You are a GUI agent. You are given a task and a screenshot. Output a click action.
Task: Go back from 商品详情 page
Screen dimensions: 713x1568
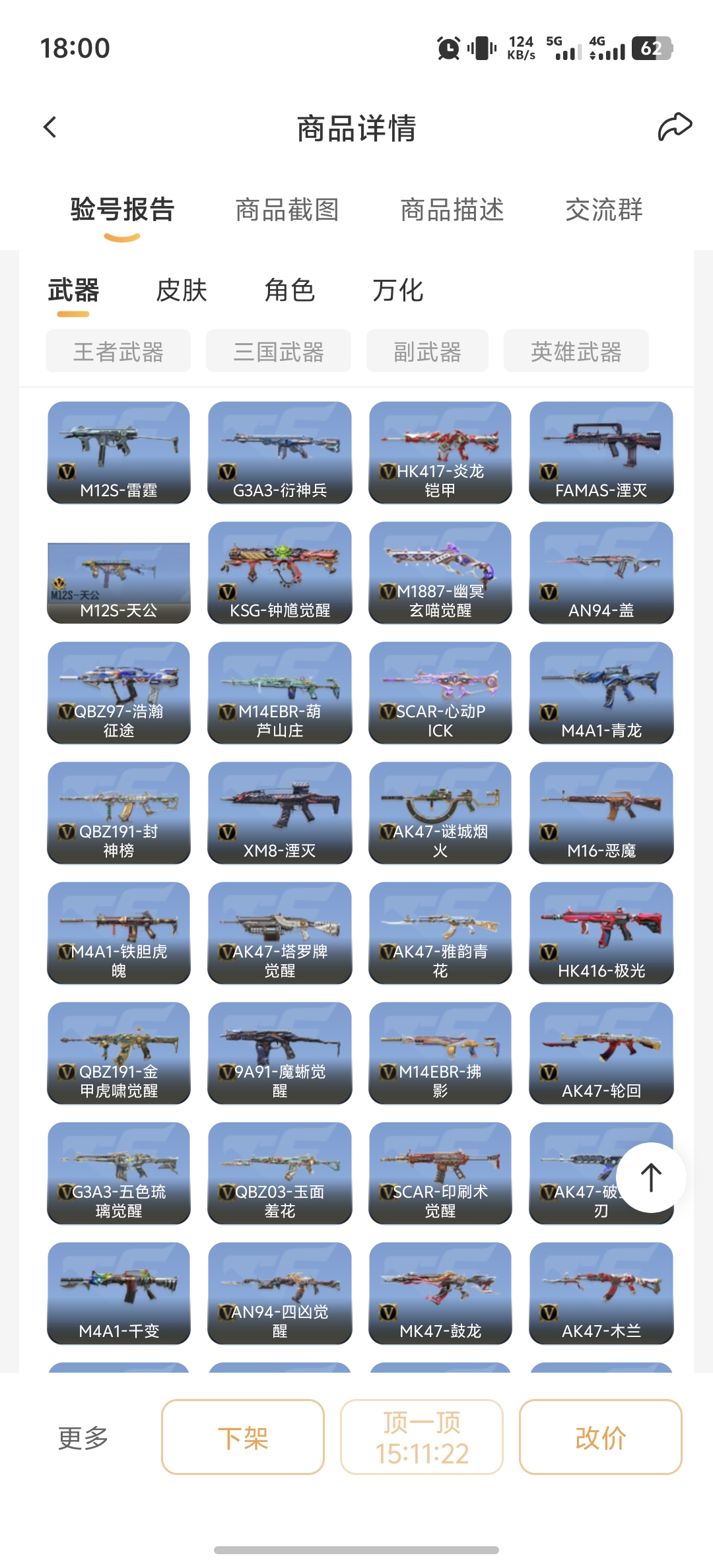click(50, 127)
